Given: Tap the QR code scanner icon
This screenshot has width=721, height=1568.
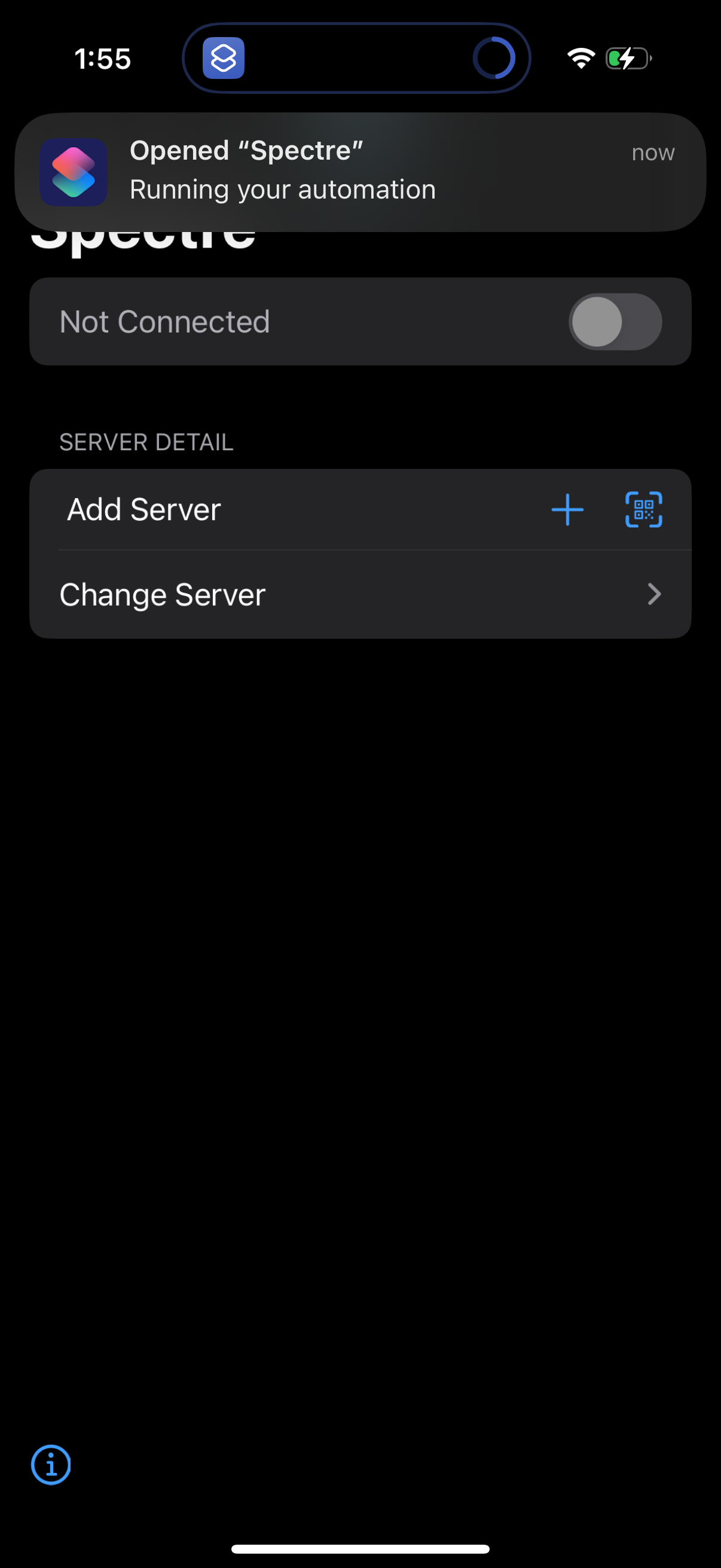Looking at the screenshot, I should tap(643, 510).
